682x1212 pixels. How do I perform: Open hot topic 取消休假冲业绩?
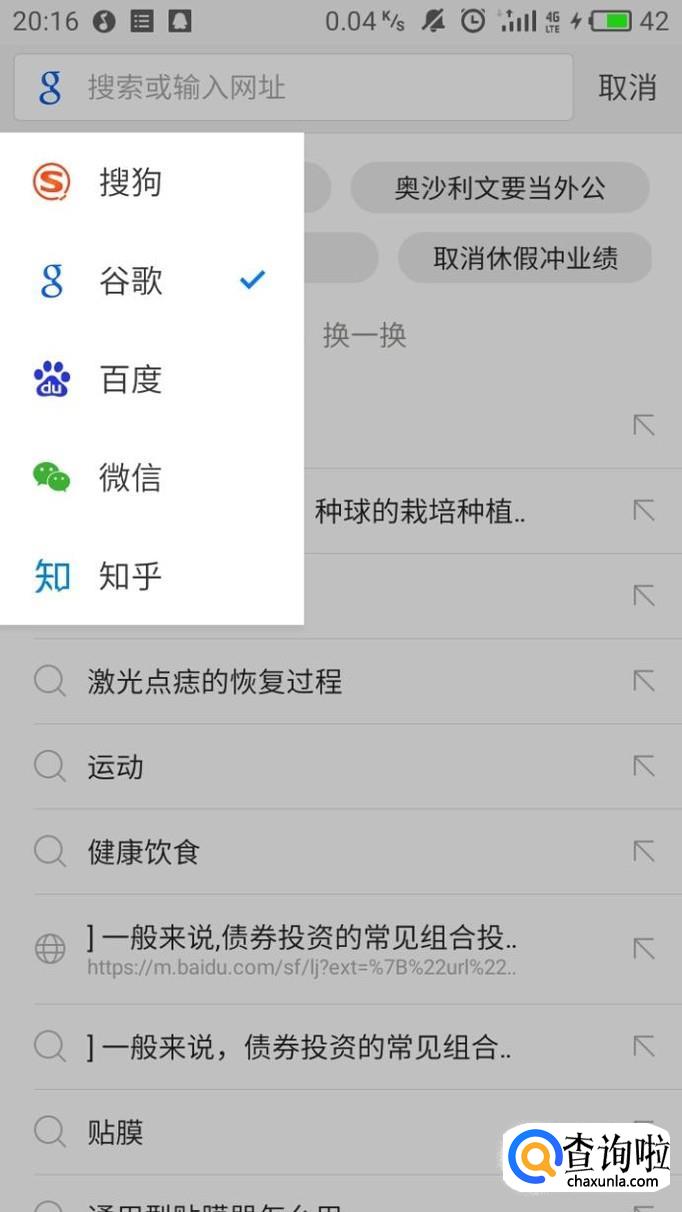pyautogui.click(x=525, y=258)
